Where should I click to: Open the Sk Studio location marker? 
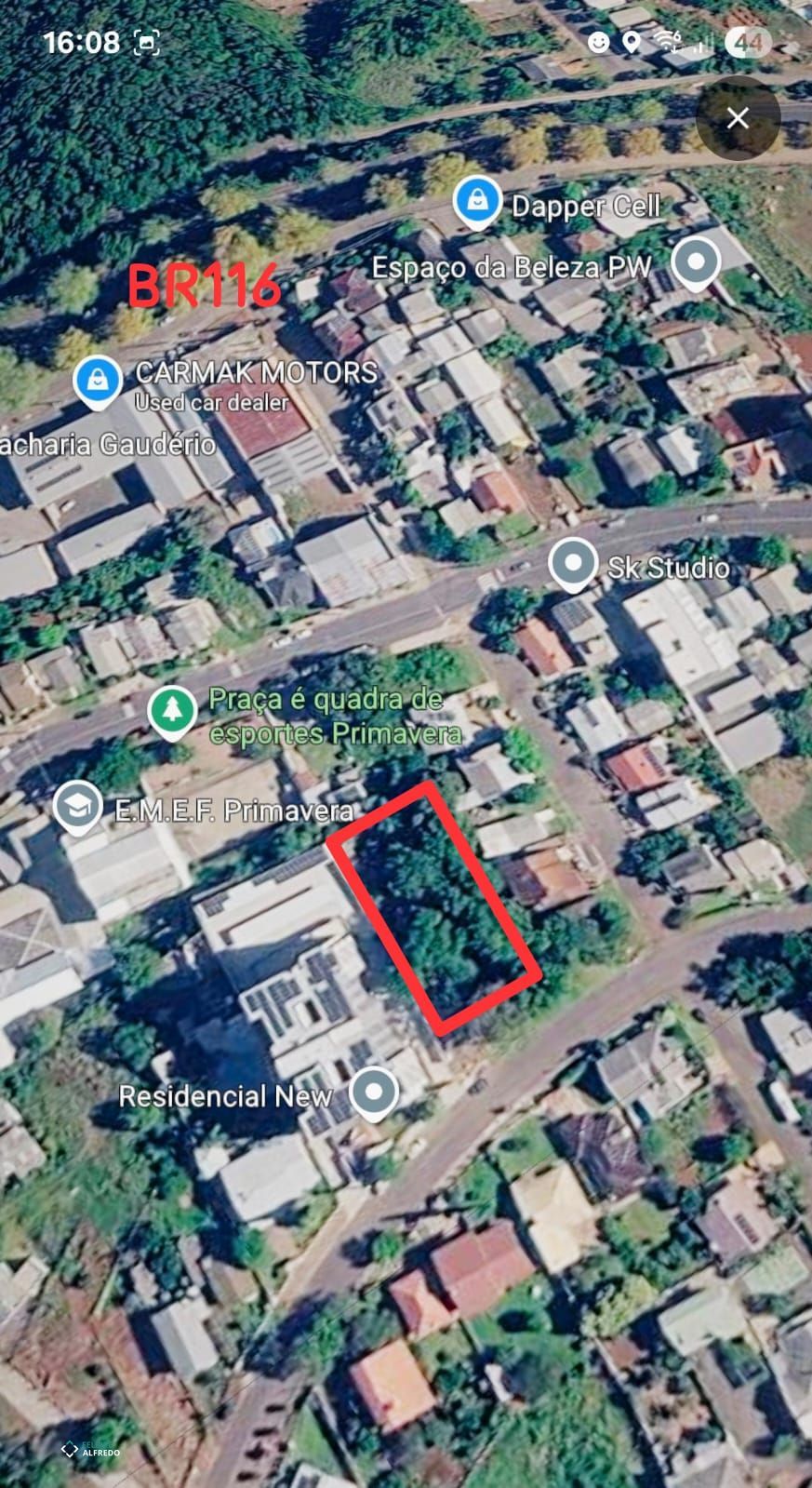click(x=572, y=564)
